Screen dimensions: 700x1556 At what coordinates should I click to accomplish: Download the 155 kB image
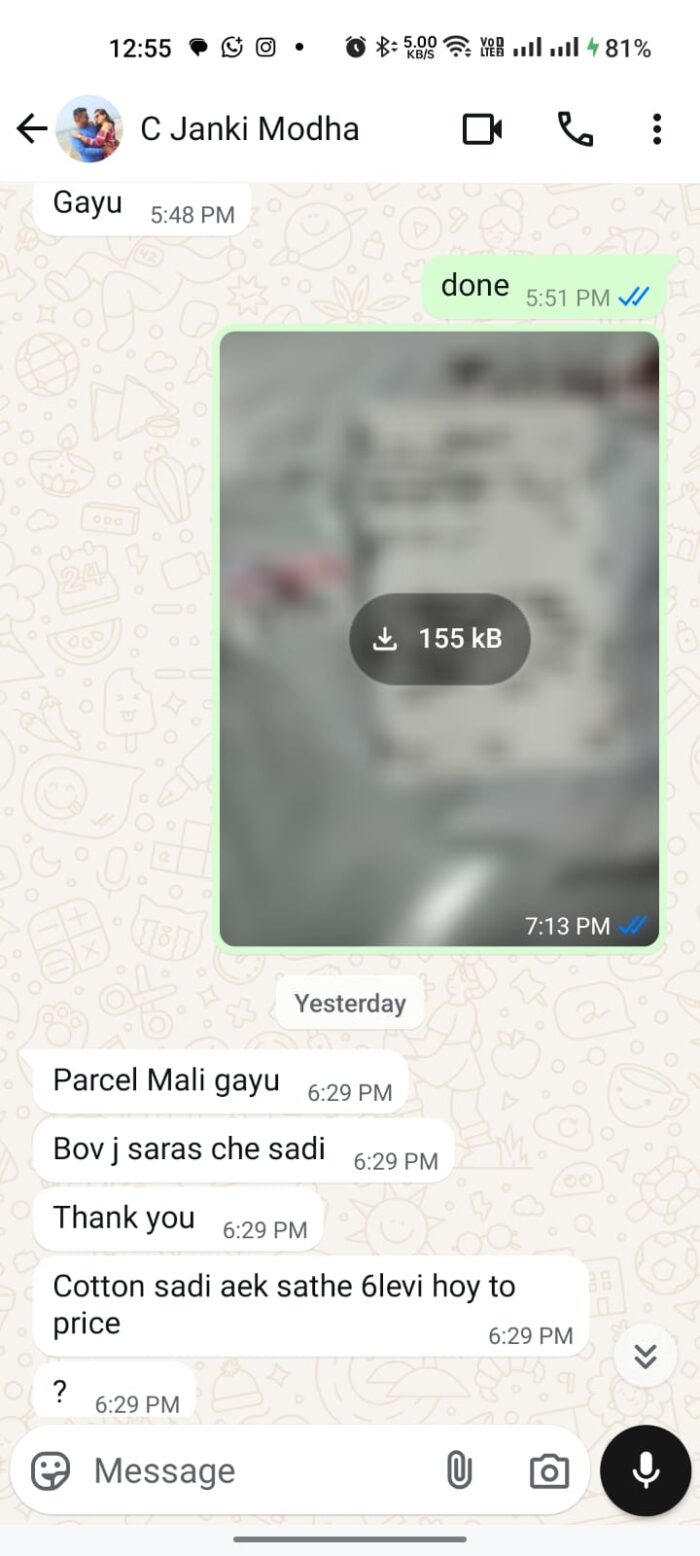point(439,639)
